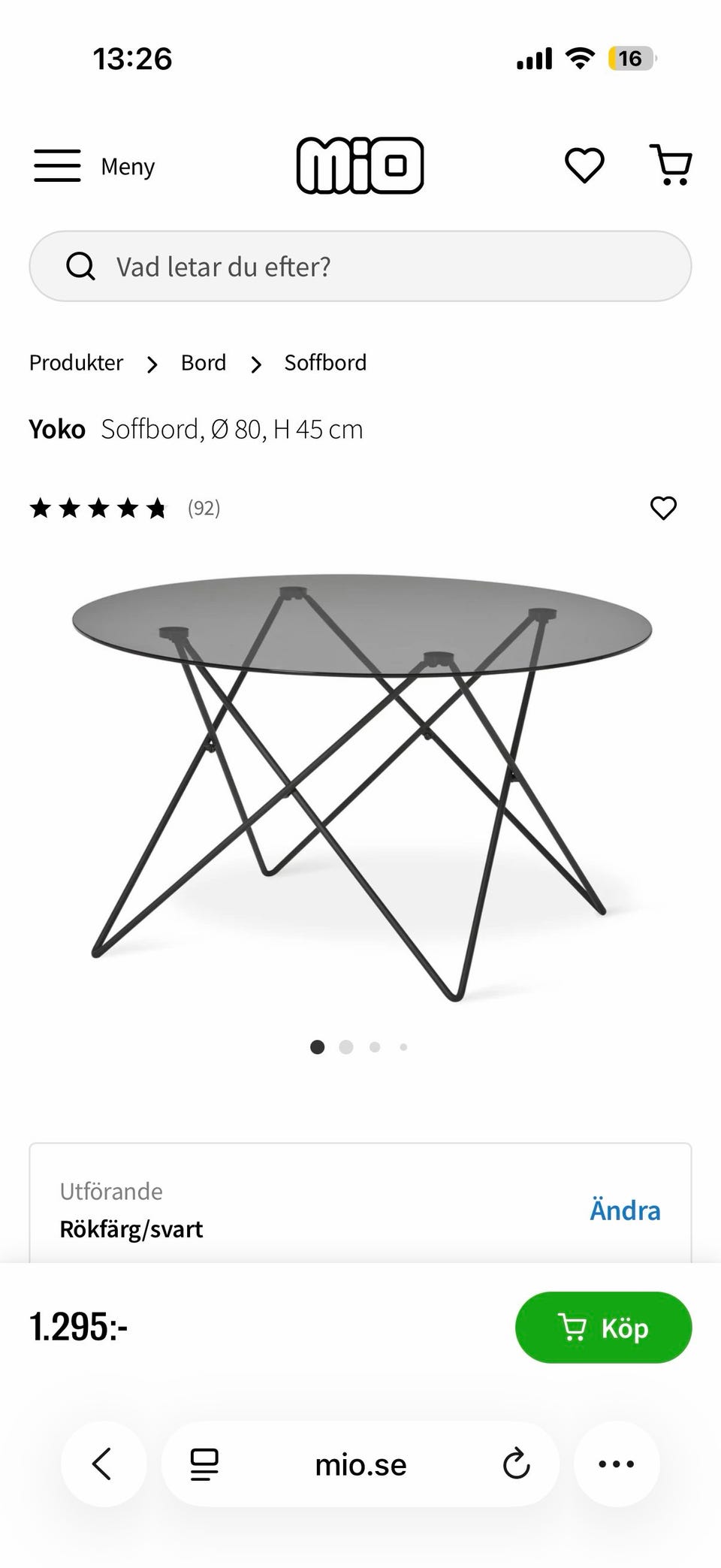Viewport: 721px width, 1568px height.
Task: Open the Meny hamburger menu
Action: [94, 166]
